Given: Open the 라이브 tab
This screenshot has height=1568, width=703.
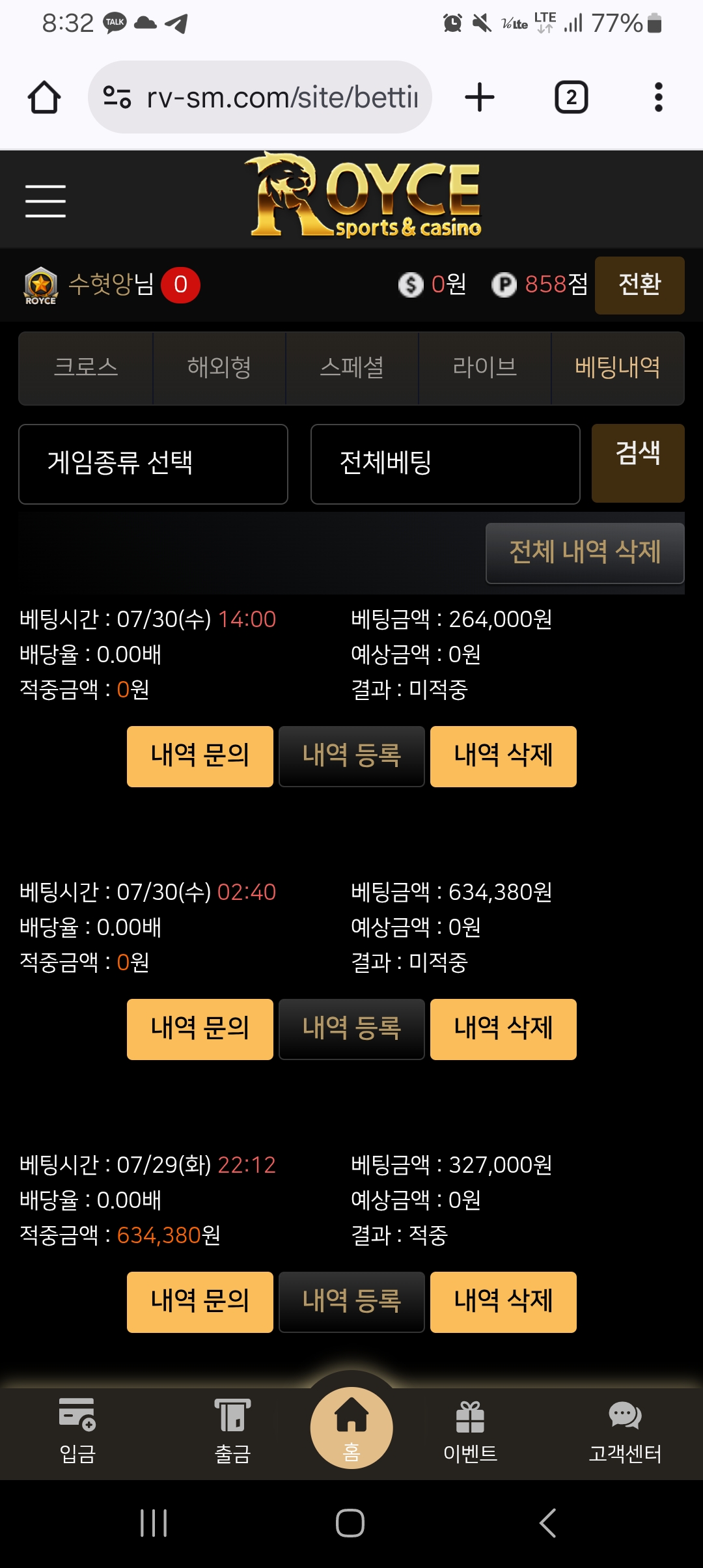Looking at the screenshot, I should click(x=485, y=368).
